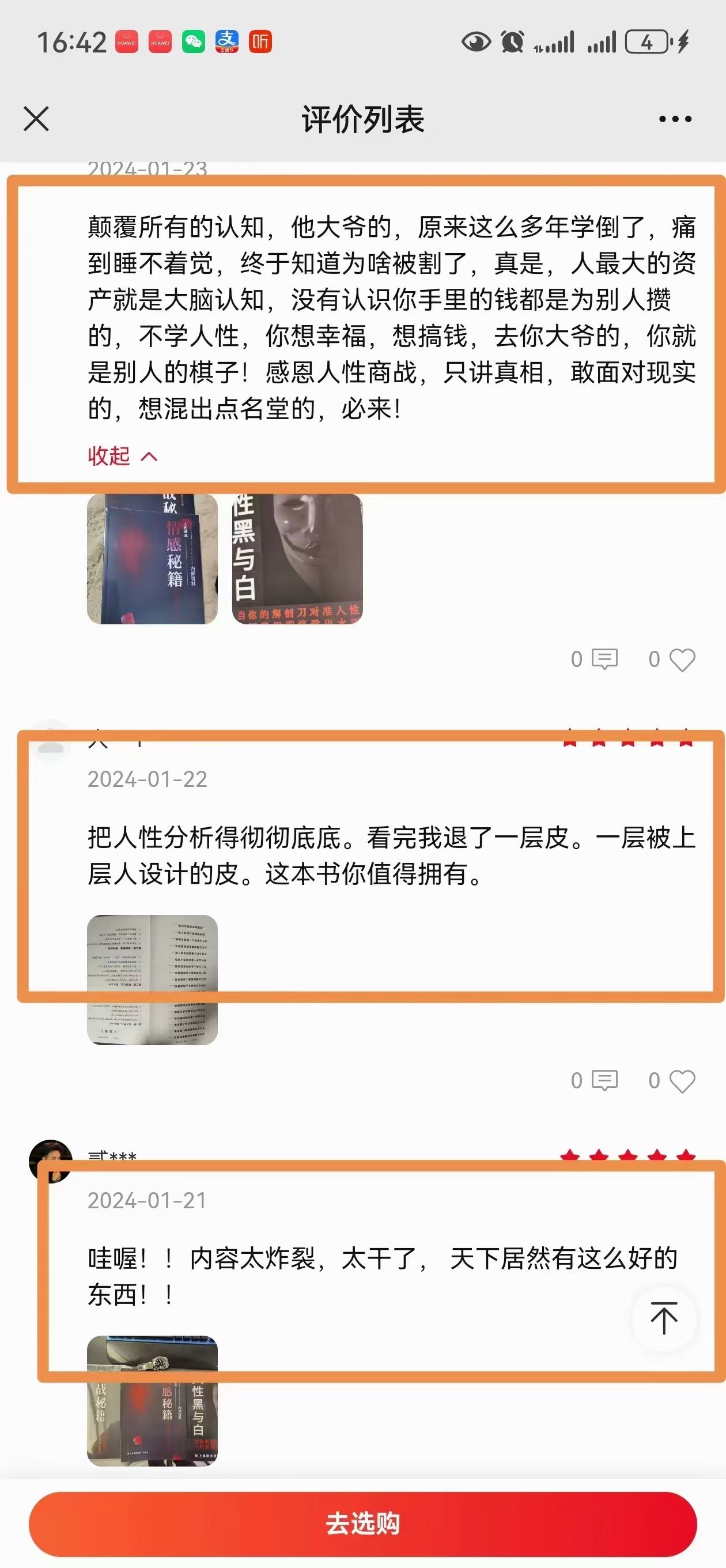Close the review list page
This screenshot has height=1568, width=726.
coord(36,119)
